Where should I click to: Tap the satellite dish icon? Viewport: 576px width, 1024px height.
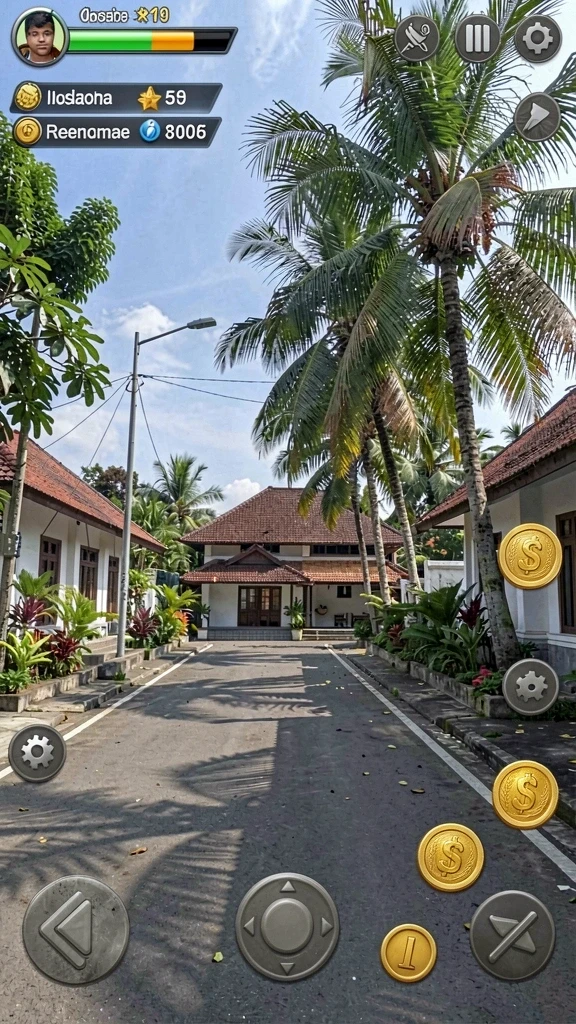417,39
